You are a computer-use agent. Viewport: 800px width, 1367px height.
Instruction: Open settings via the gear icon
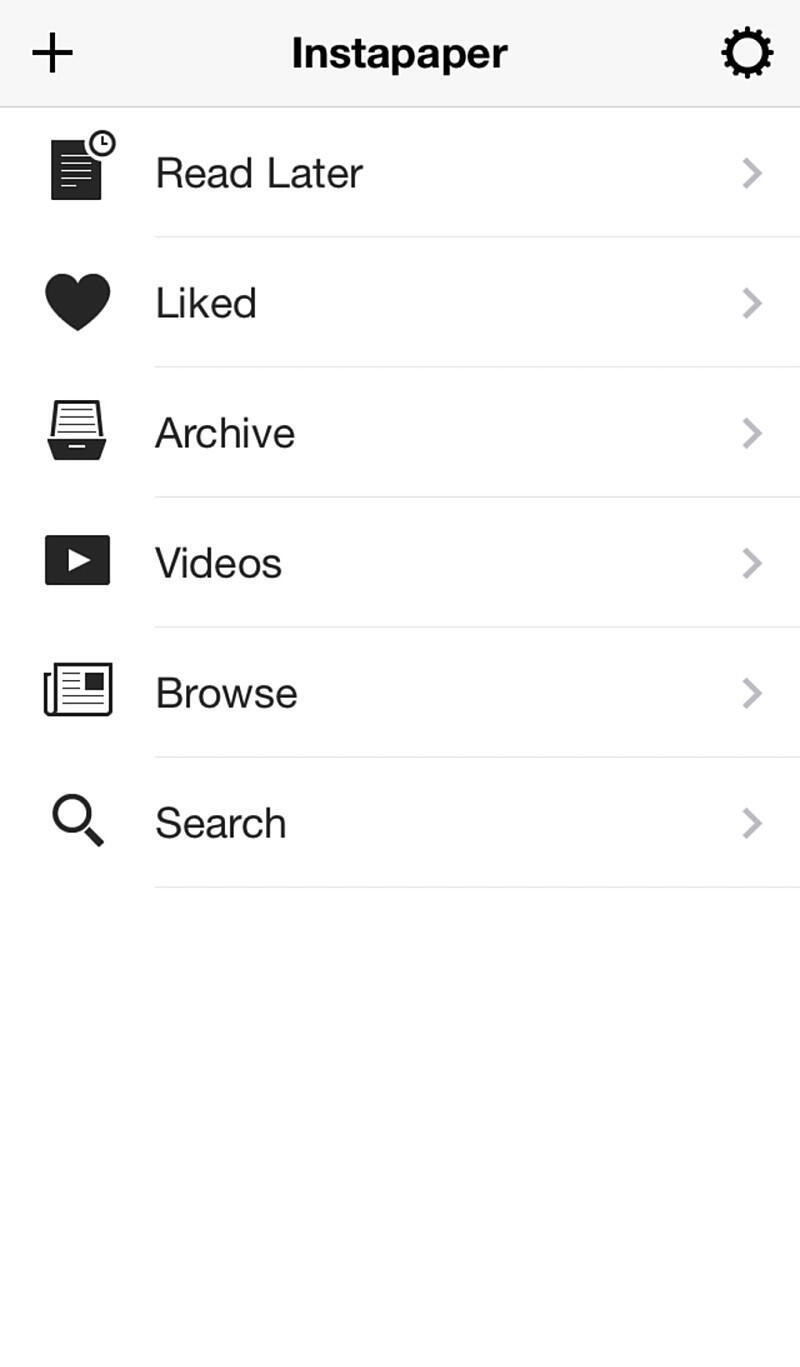click(x=747, y=53)
